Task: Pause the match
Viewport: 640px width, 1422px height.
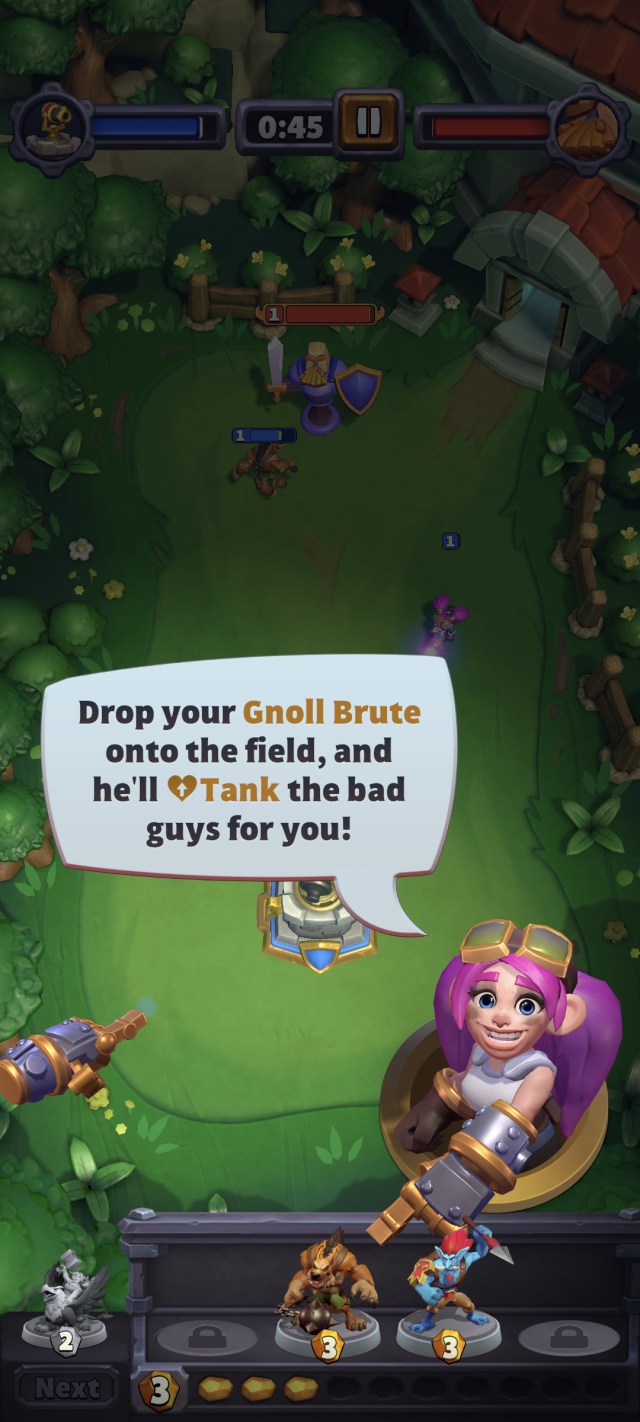Action: [368, 122]
